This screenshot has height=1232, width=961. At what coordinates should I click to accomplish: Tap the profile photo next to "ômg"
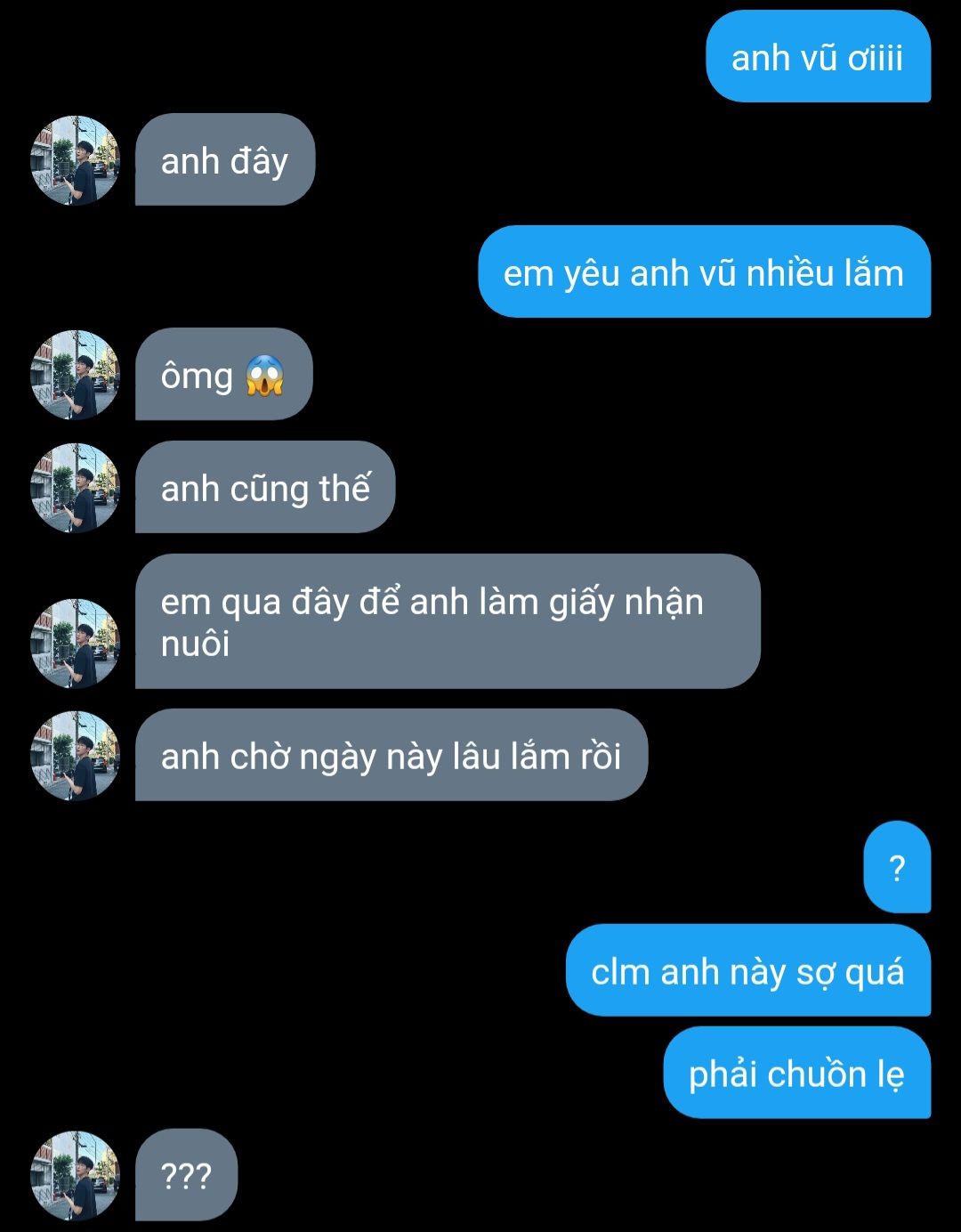75,376
